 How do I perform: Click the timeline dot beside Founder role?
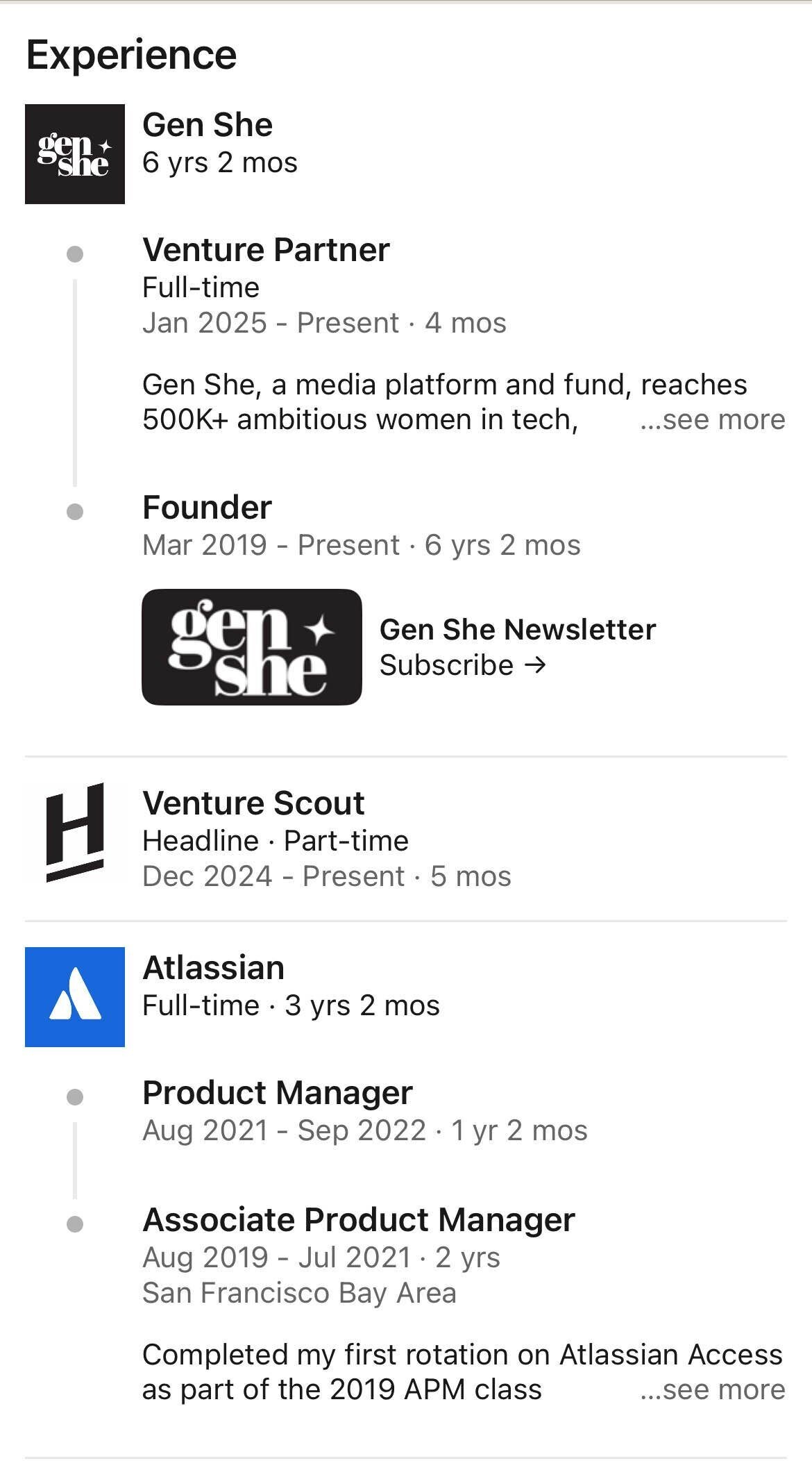pyautogui.click(x=74, y=512)
